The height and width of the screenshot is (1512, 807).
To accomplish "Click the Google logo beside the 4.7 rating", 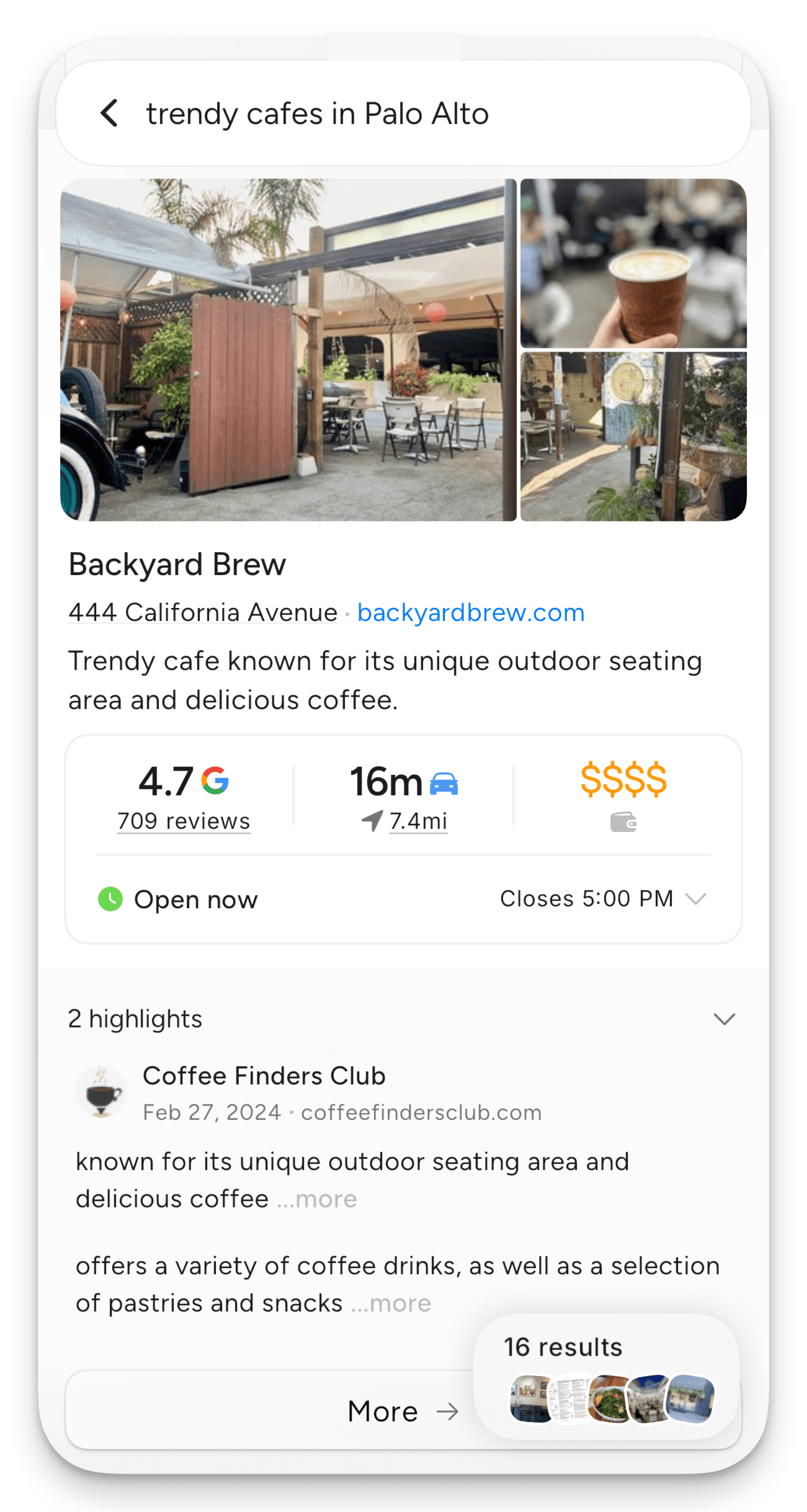I will [x=216, y=781].
